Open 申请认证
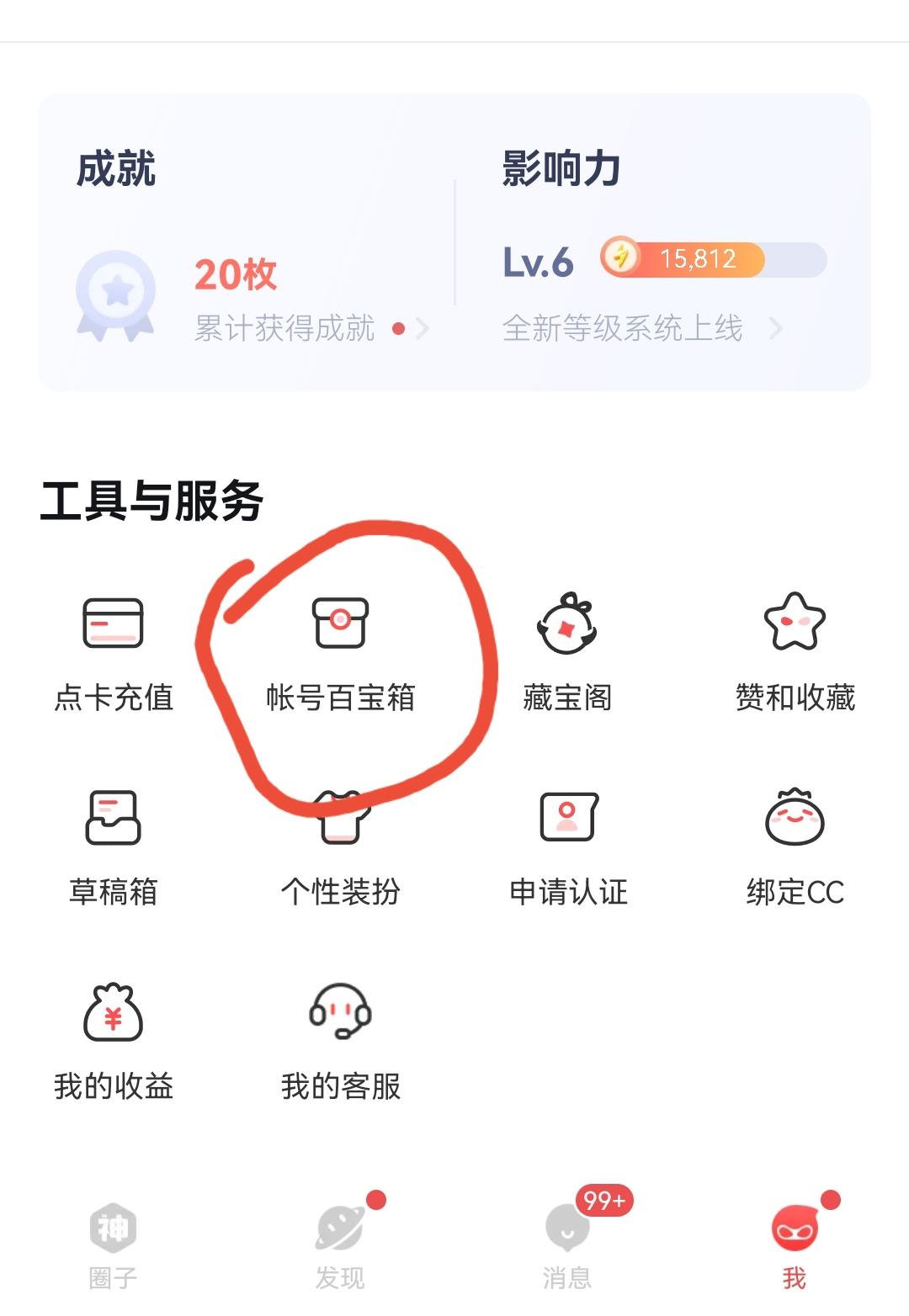 click(x=568, y=846)
